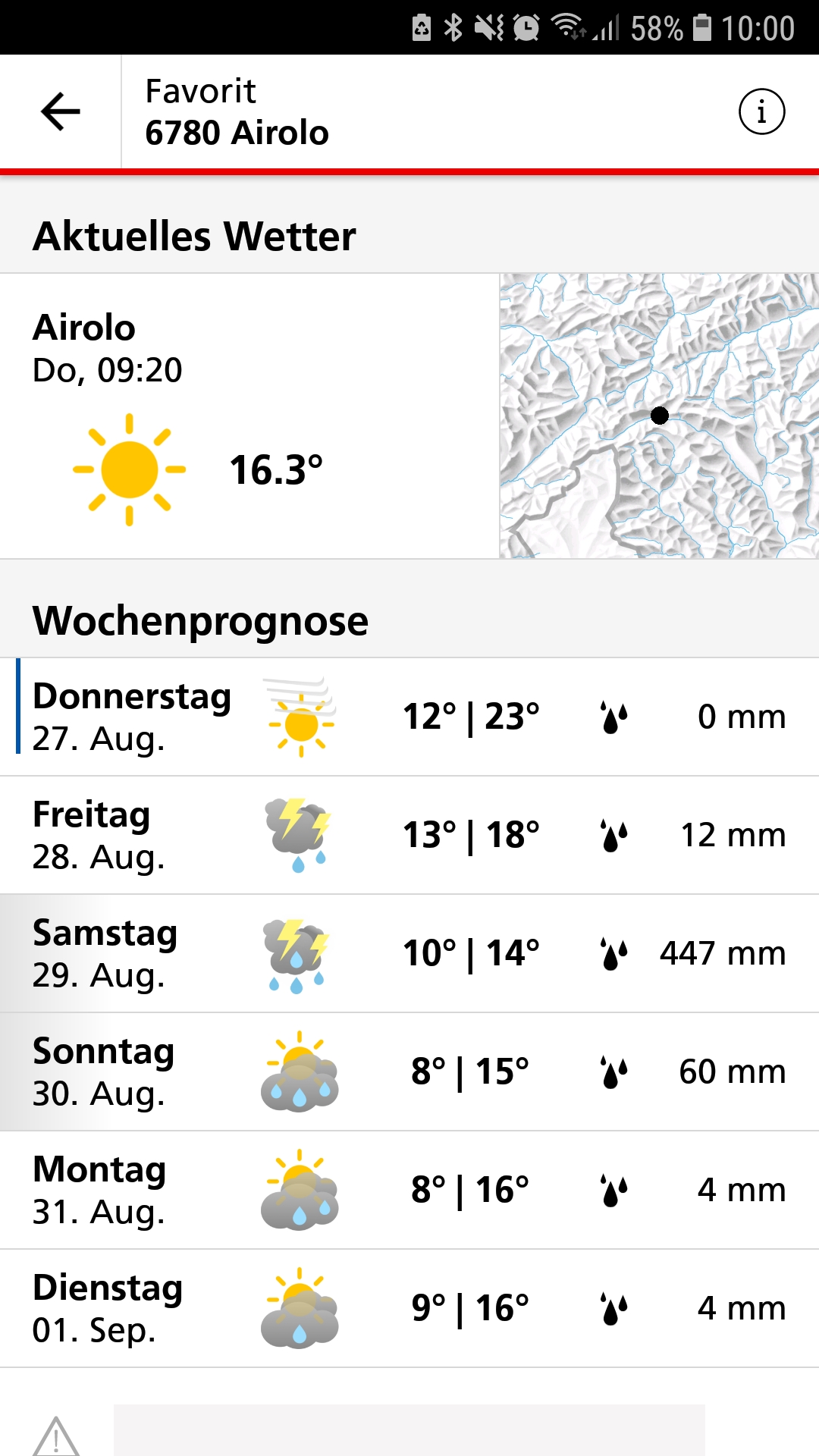View Sonntag 30. Aug. forecast details
Image resolution: width=819 pixels, height=1456 pixels.
[409, 1072]
